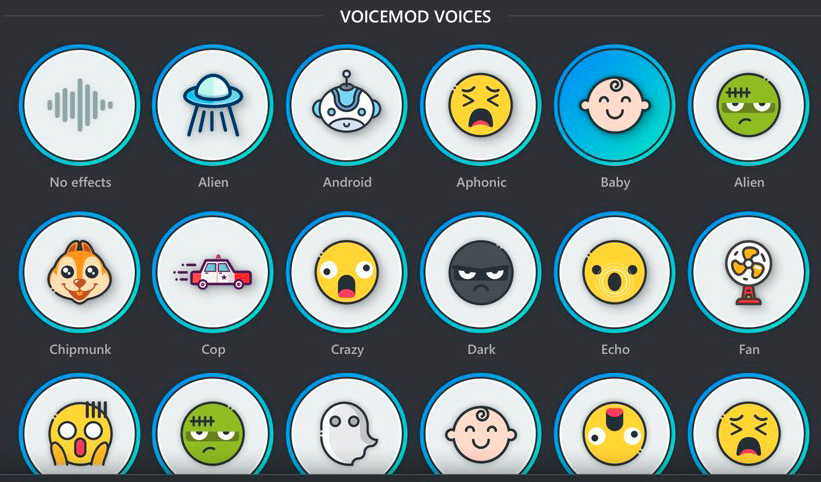The image size is (821, 482).
Task: Choose the Crazy voice effect
Action: point(347,272)
